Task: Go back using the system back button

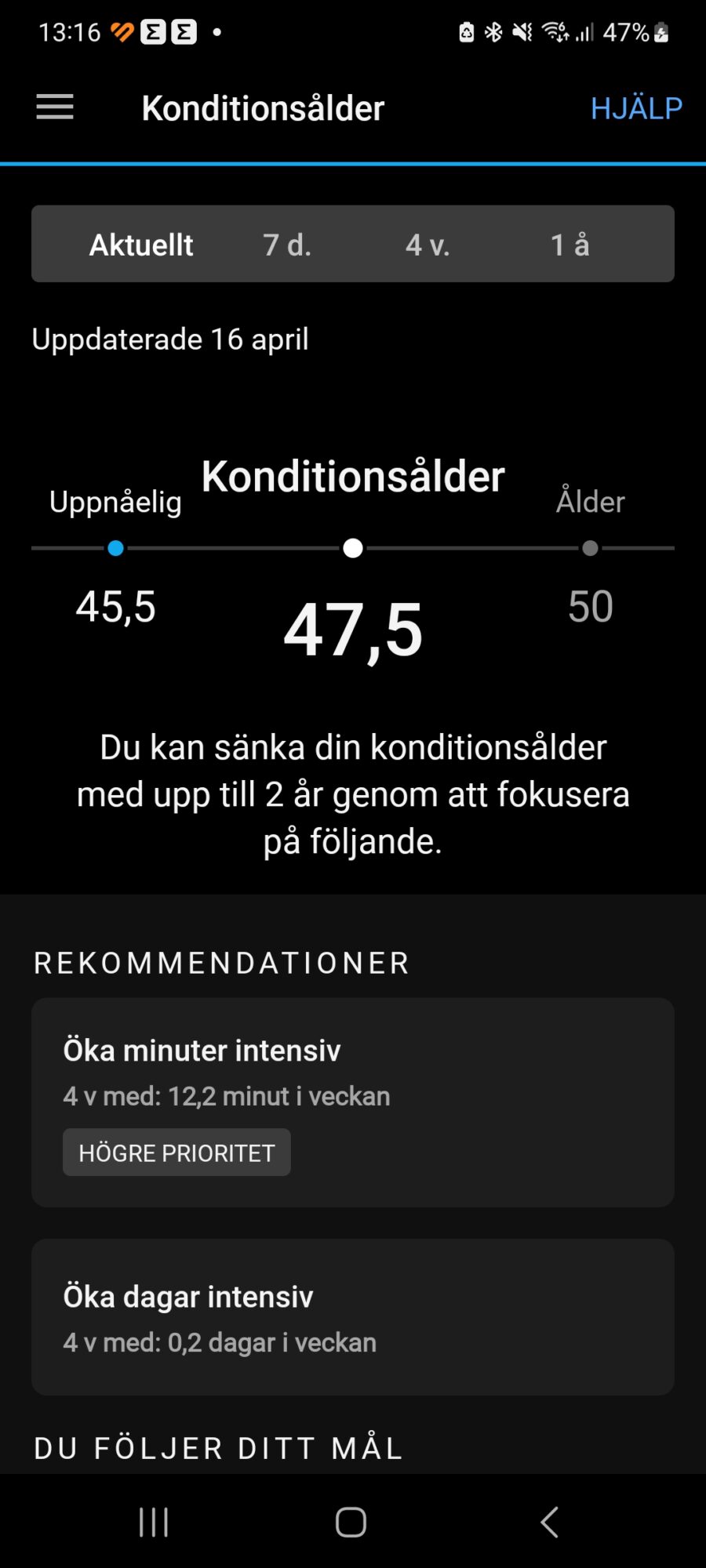Action: pyautogui.click(x=550, y=1522)
